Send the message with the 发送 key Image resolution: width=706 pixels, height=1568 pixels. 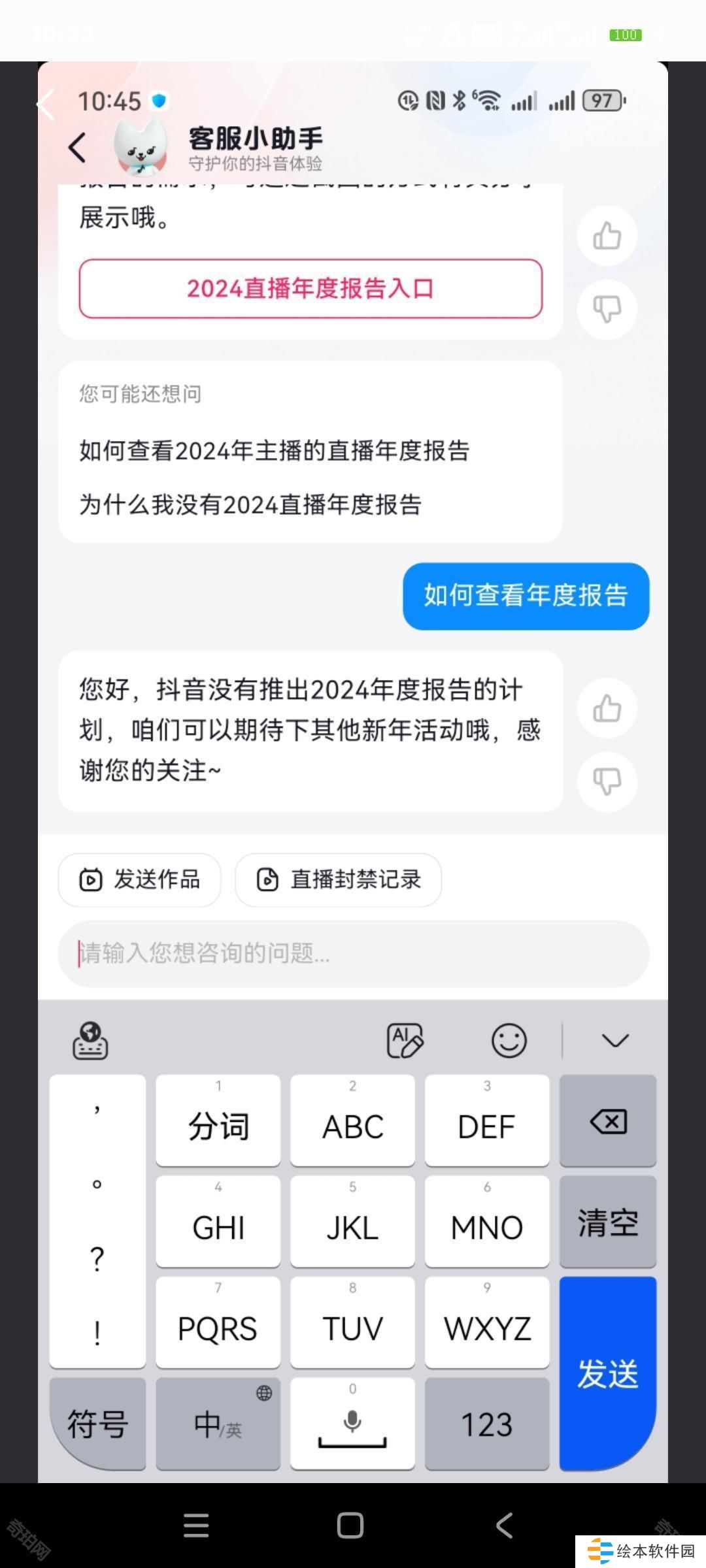point(607,1373)
